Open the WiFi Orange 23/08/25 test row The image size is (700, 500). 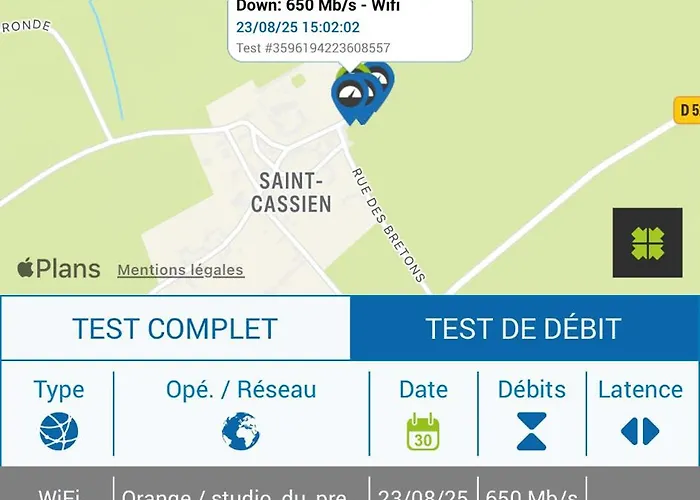[x=350, y=492]
